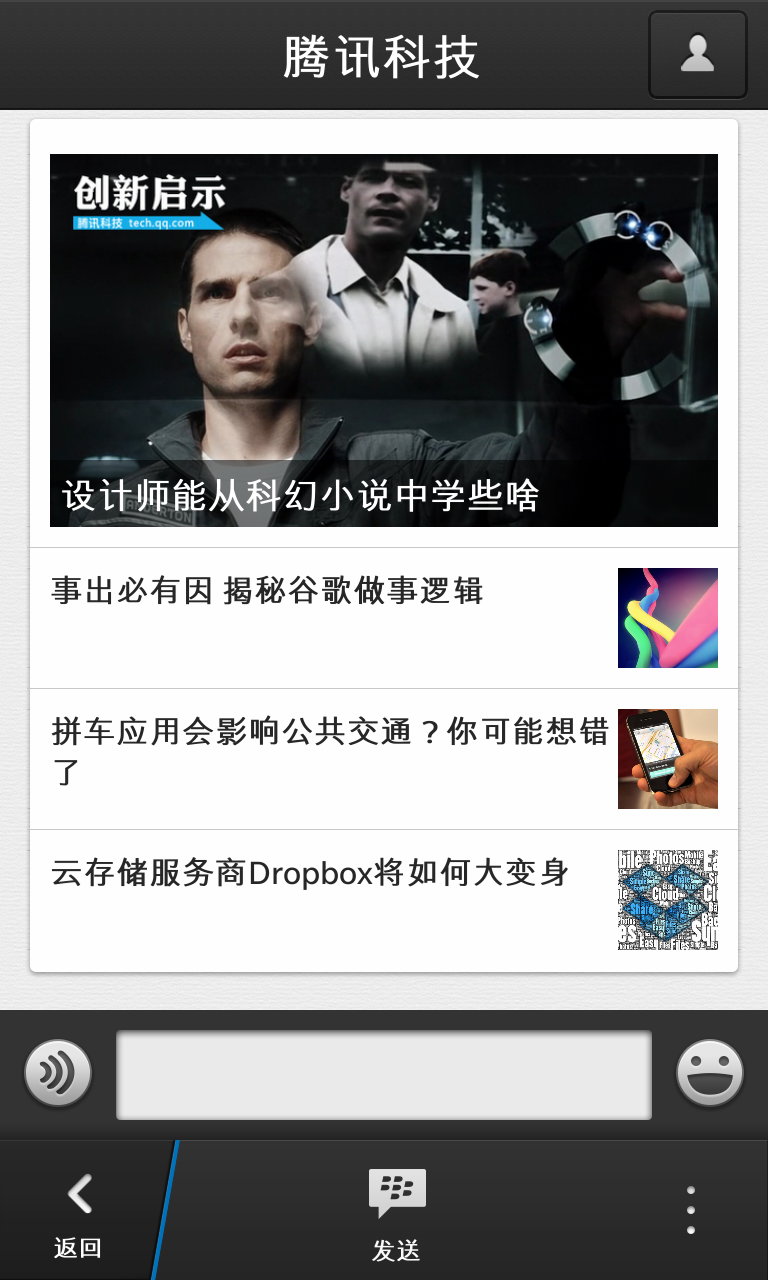Switch to voice input mode
The height and width of the screenshot is (1280, 768).
point(58,1074)
